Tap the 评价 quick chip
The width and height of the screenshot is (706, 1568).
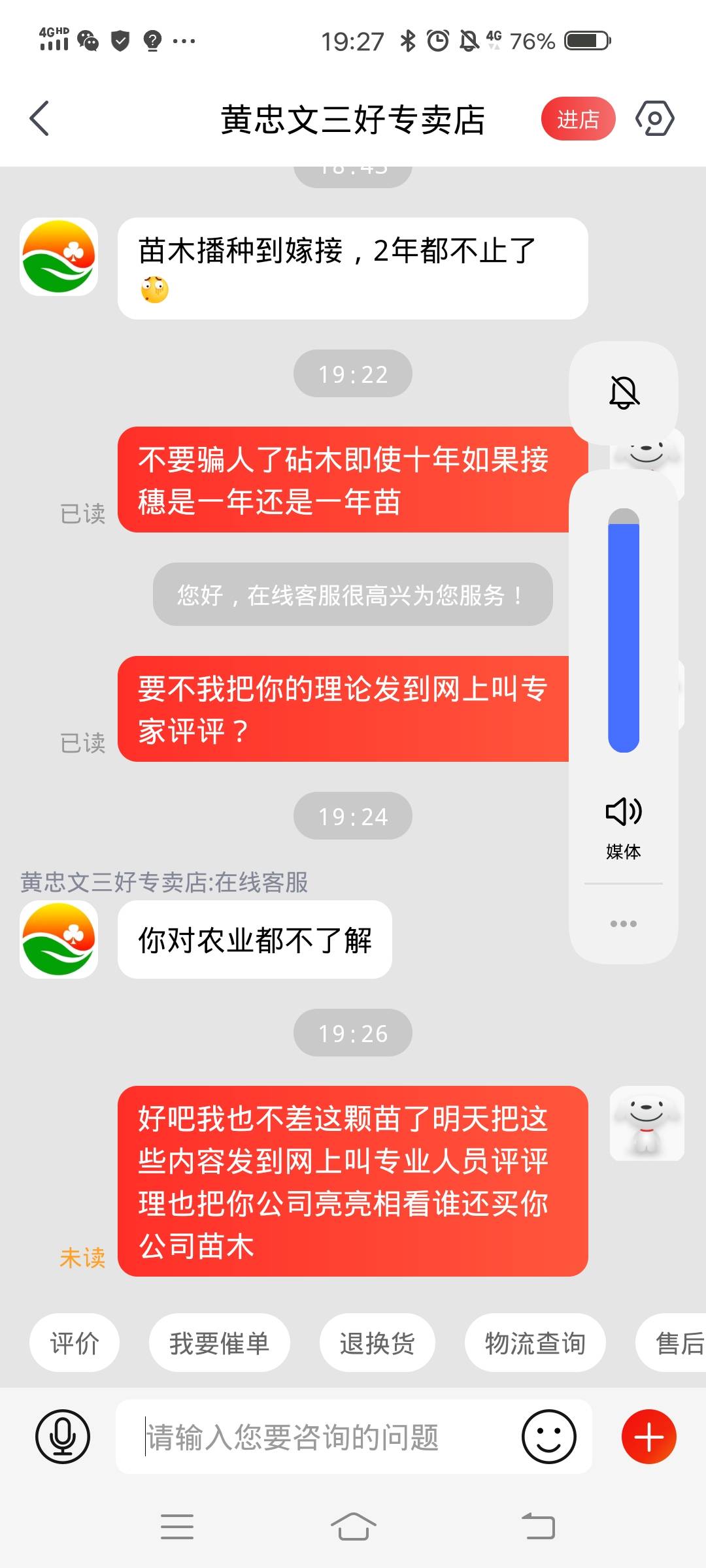pos(75,1343)
